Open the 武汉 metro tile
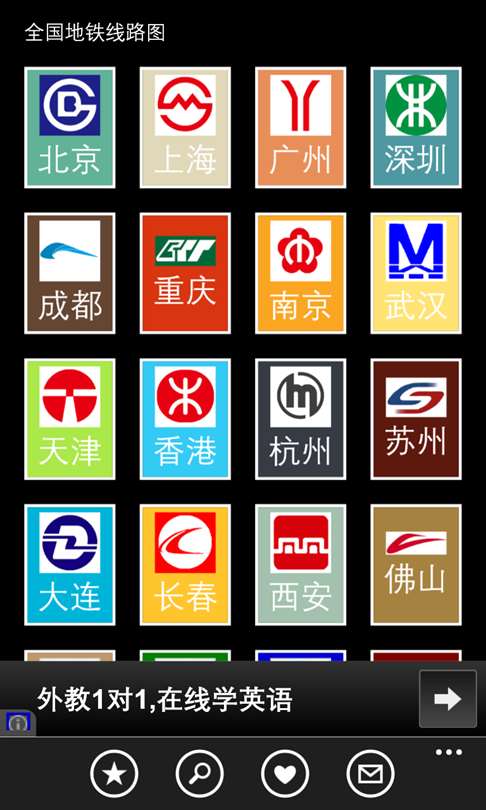Viewport: 486px width, 810px height. [x=416, y=273]
